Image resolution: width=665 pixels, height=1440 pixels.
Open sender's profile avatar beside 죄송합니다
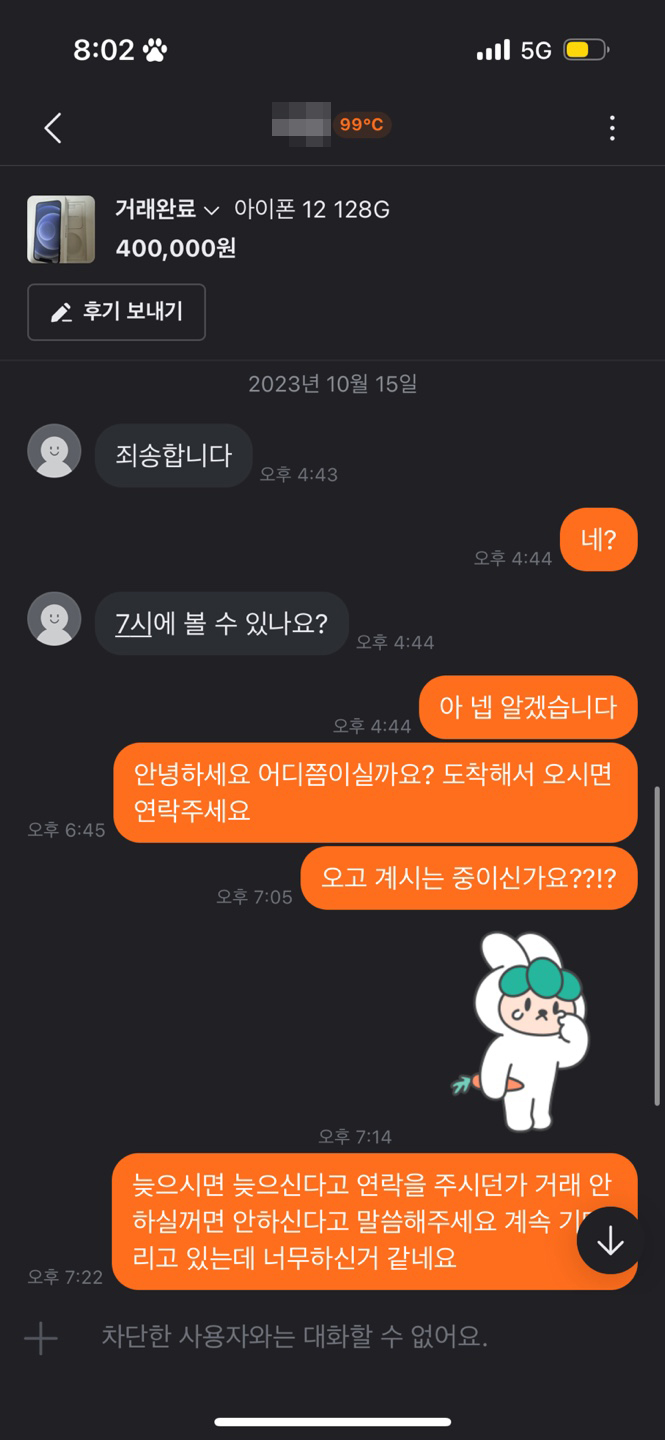point(54,451)
